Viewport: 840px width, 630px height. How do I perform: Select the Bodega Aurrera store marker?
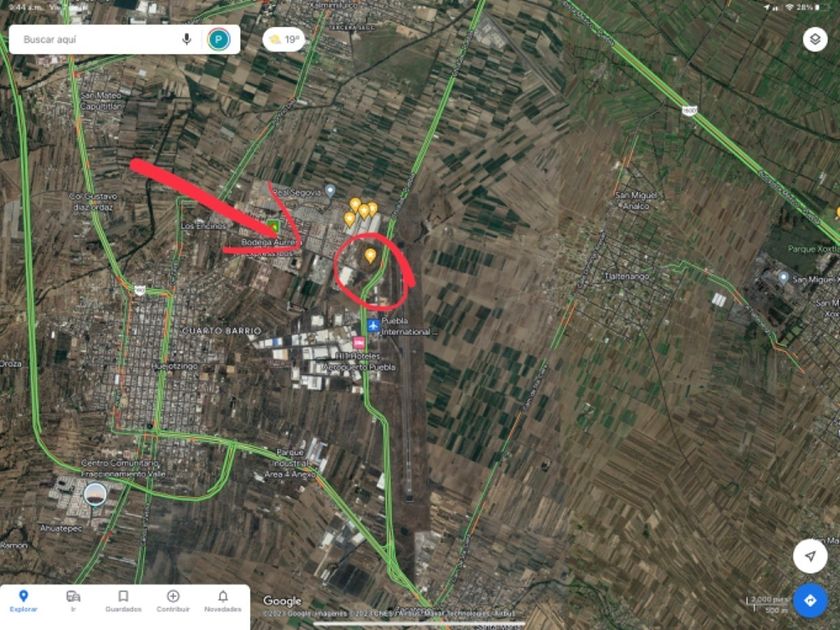pos(273,229)
